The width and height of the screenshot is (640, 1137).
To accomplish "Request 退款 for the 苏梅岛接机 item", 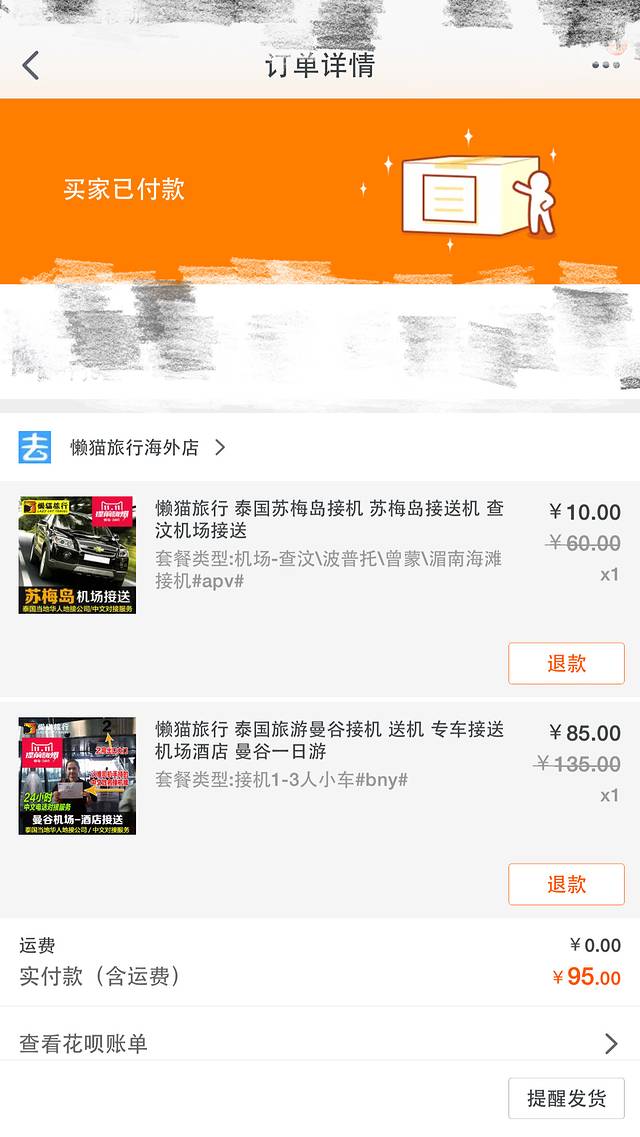I will pyautogui.click(x=566, y=663).
